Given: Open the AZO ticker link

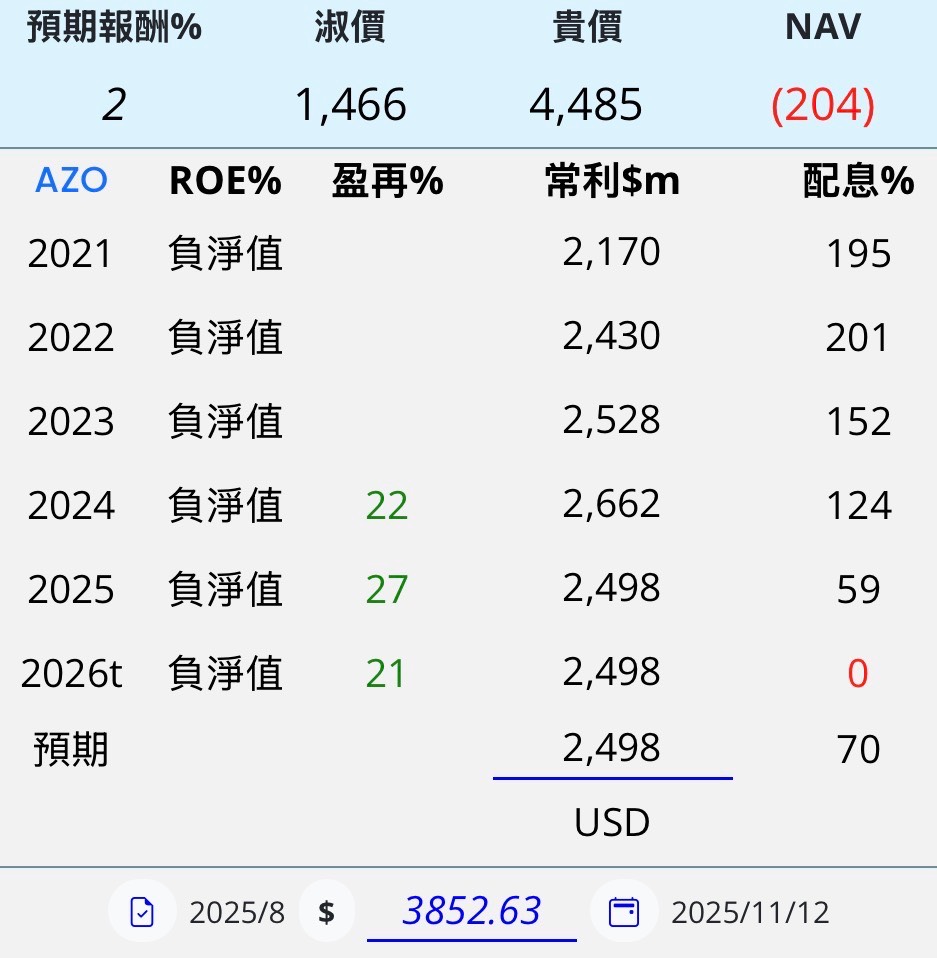Looking at the screenshot, I should coord(71,181).
